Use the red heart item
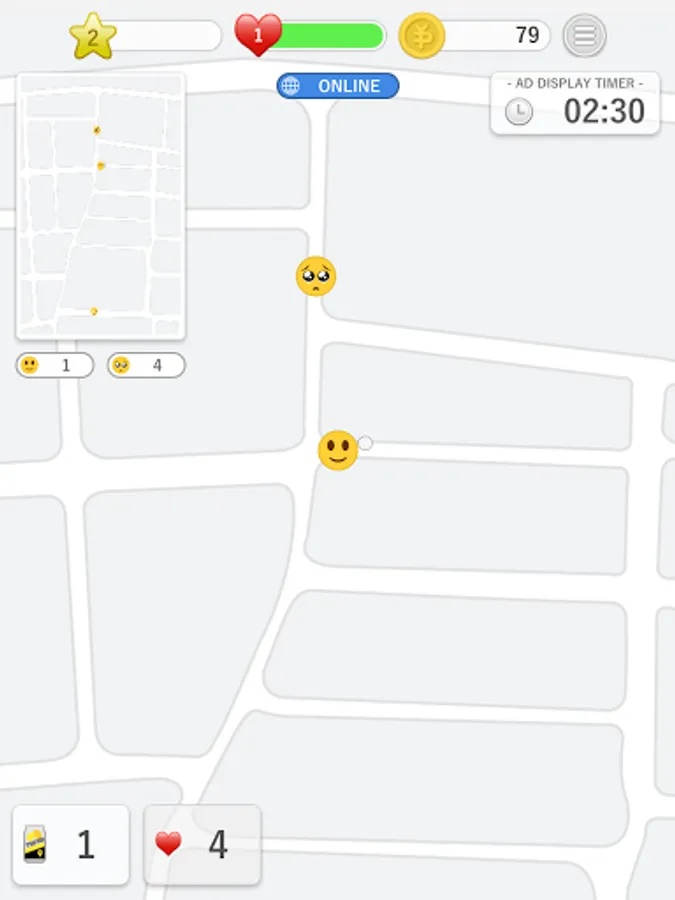The height and width of the screenshot is (900, 675). (202, 844)
